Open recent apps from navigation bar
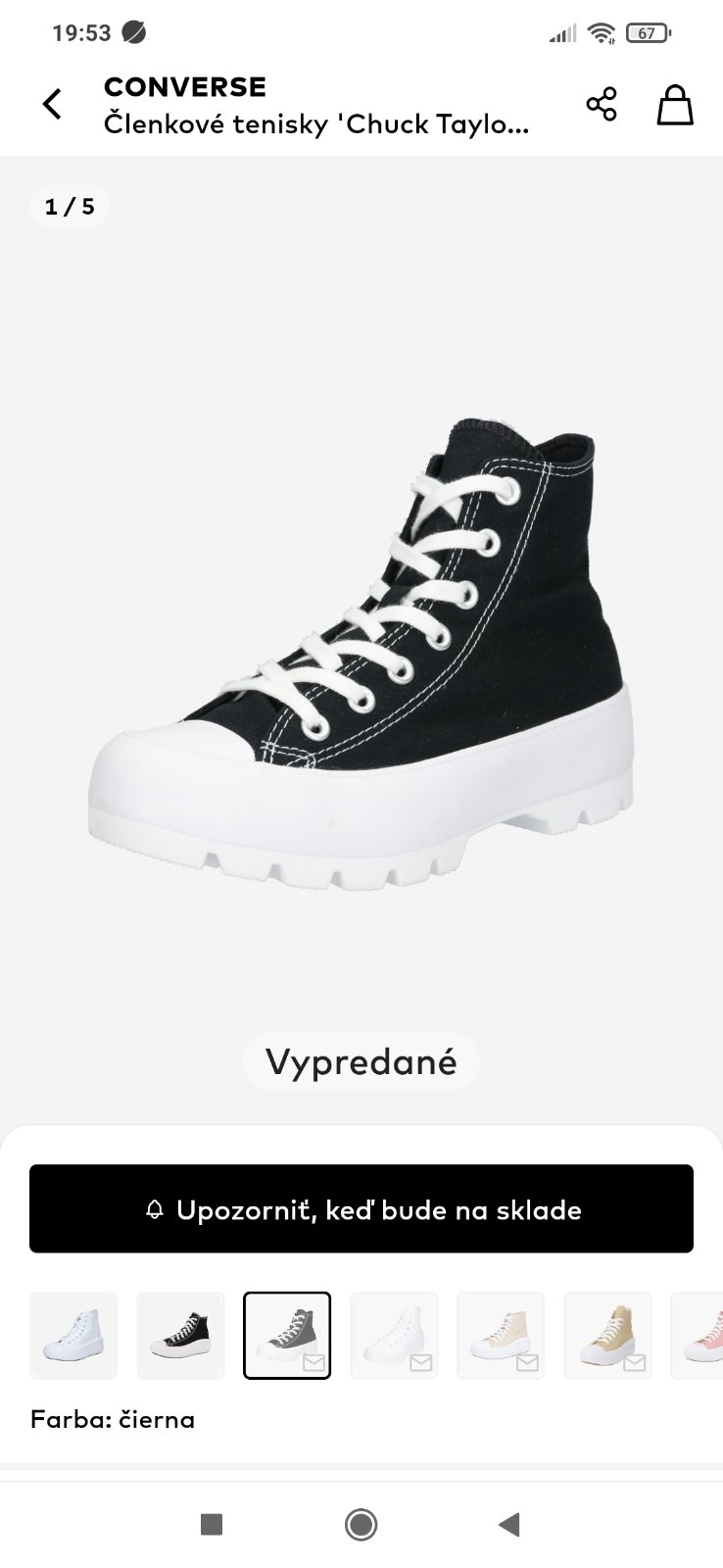723x1568 pixels. pos(212,1525)
